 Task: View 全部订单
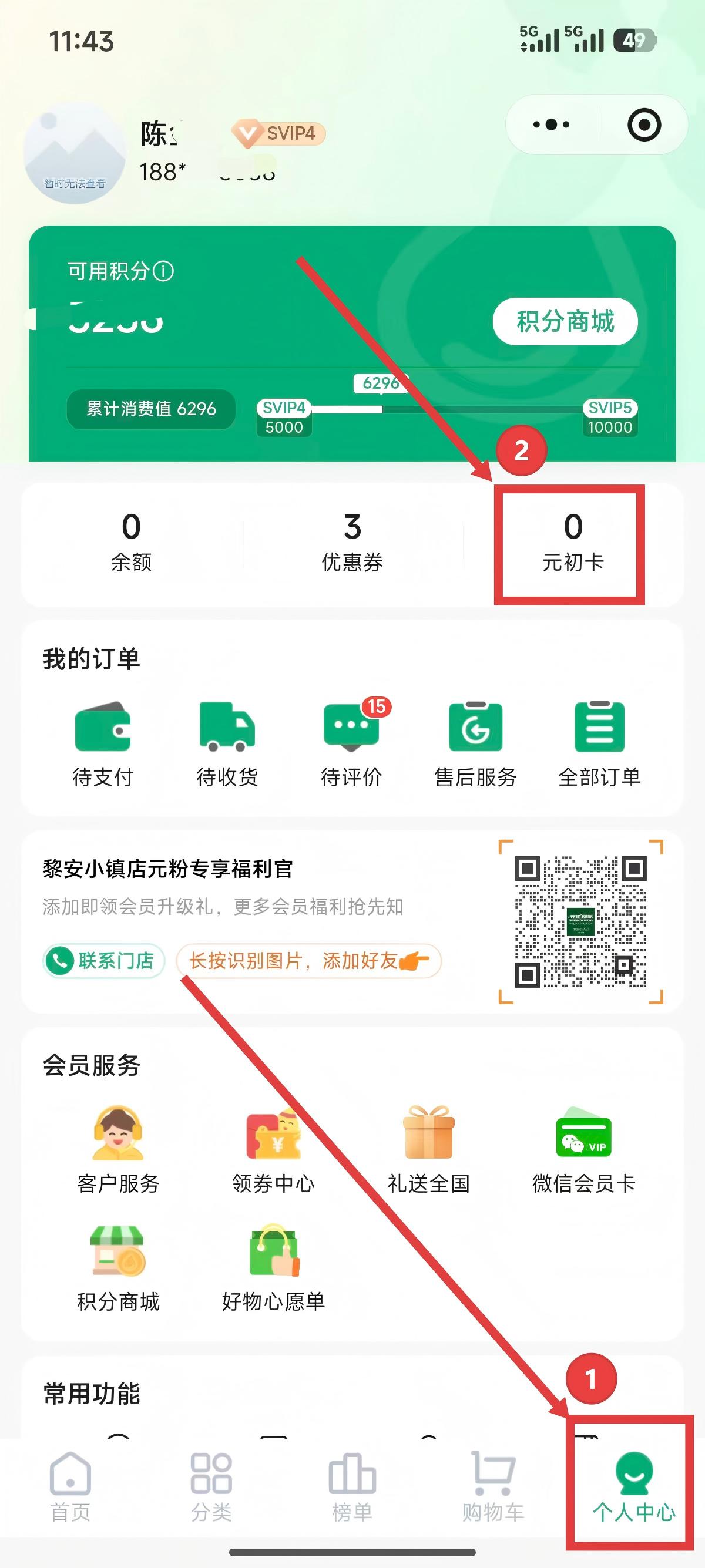(x=599, y=744)
